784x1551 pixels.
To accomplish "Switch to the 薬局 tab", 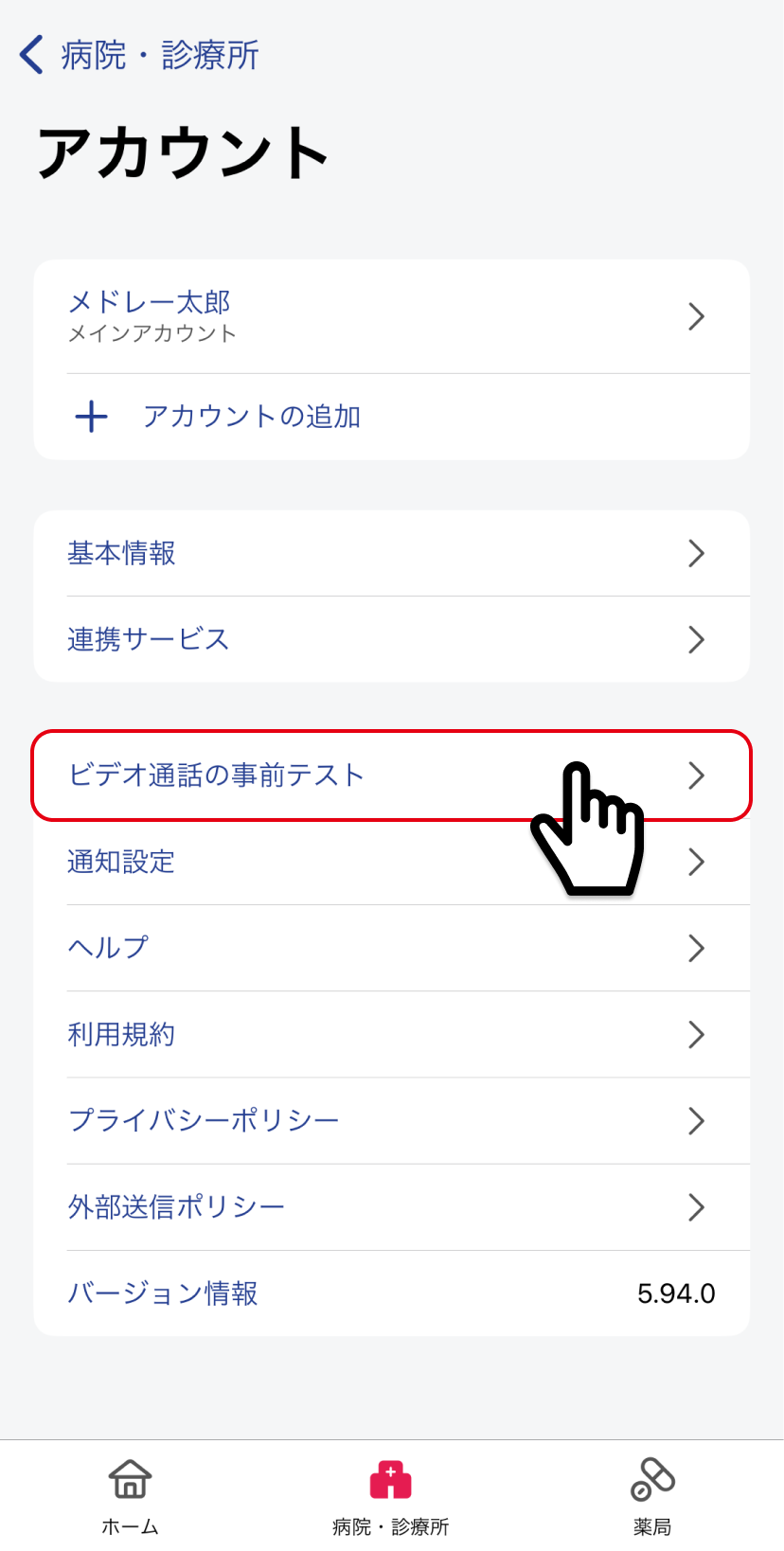I will click(x=652, y=1496).
